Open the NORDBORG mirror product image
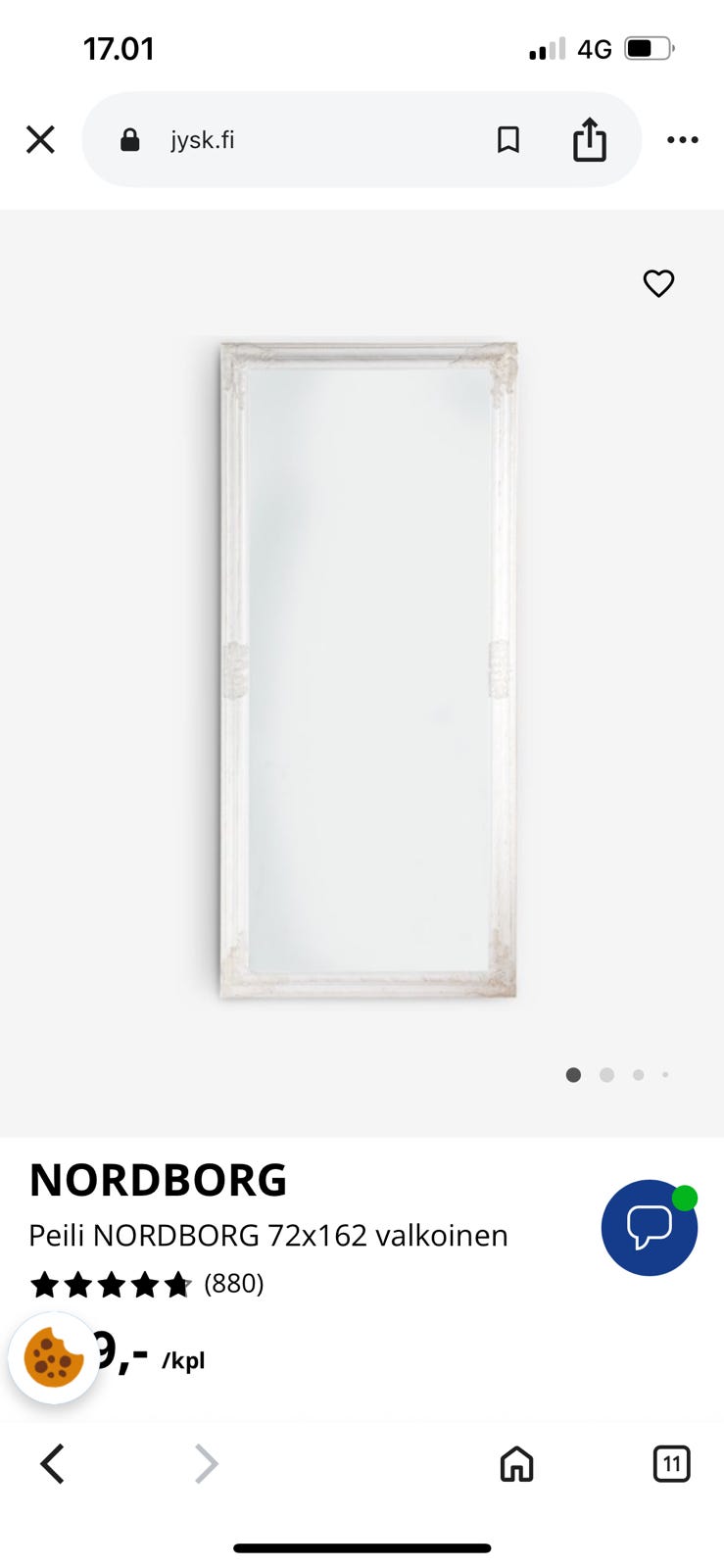This screenshot has width=724, height=1568. coord(367,670)
